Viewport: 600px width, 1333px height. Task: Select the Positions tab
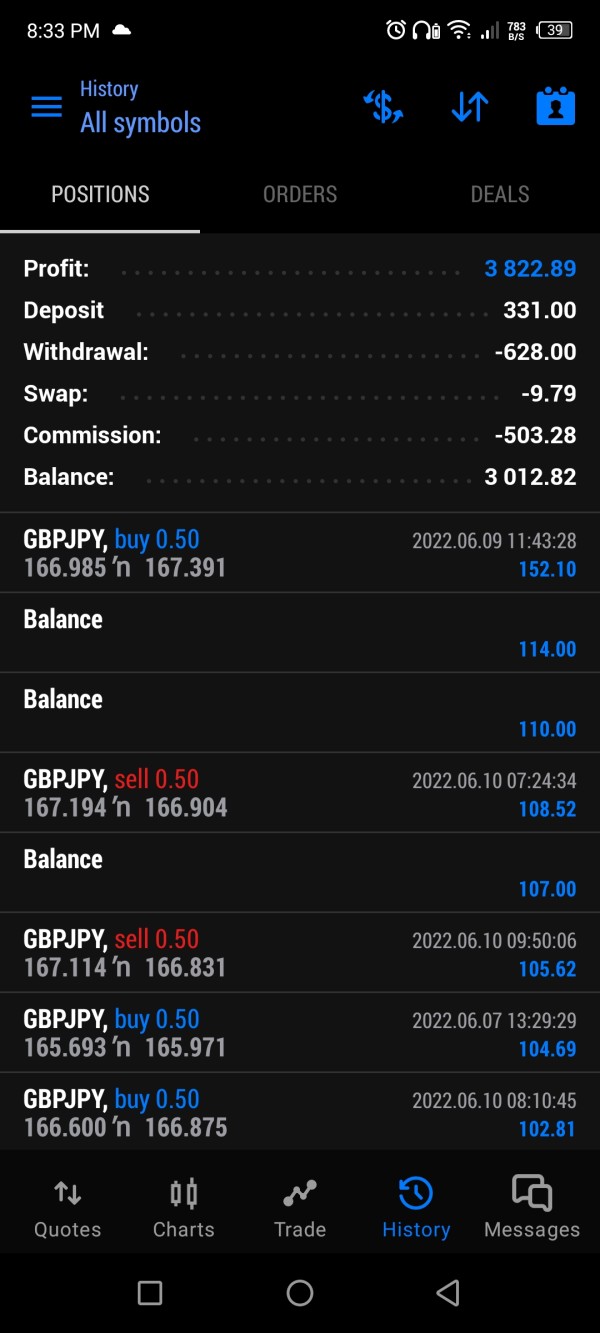[100, 195]
